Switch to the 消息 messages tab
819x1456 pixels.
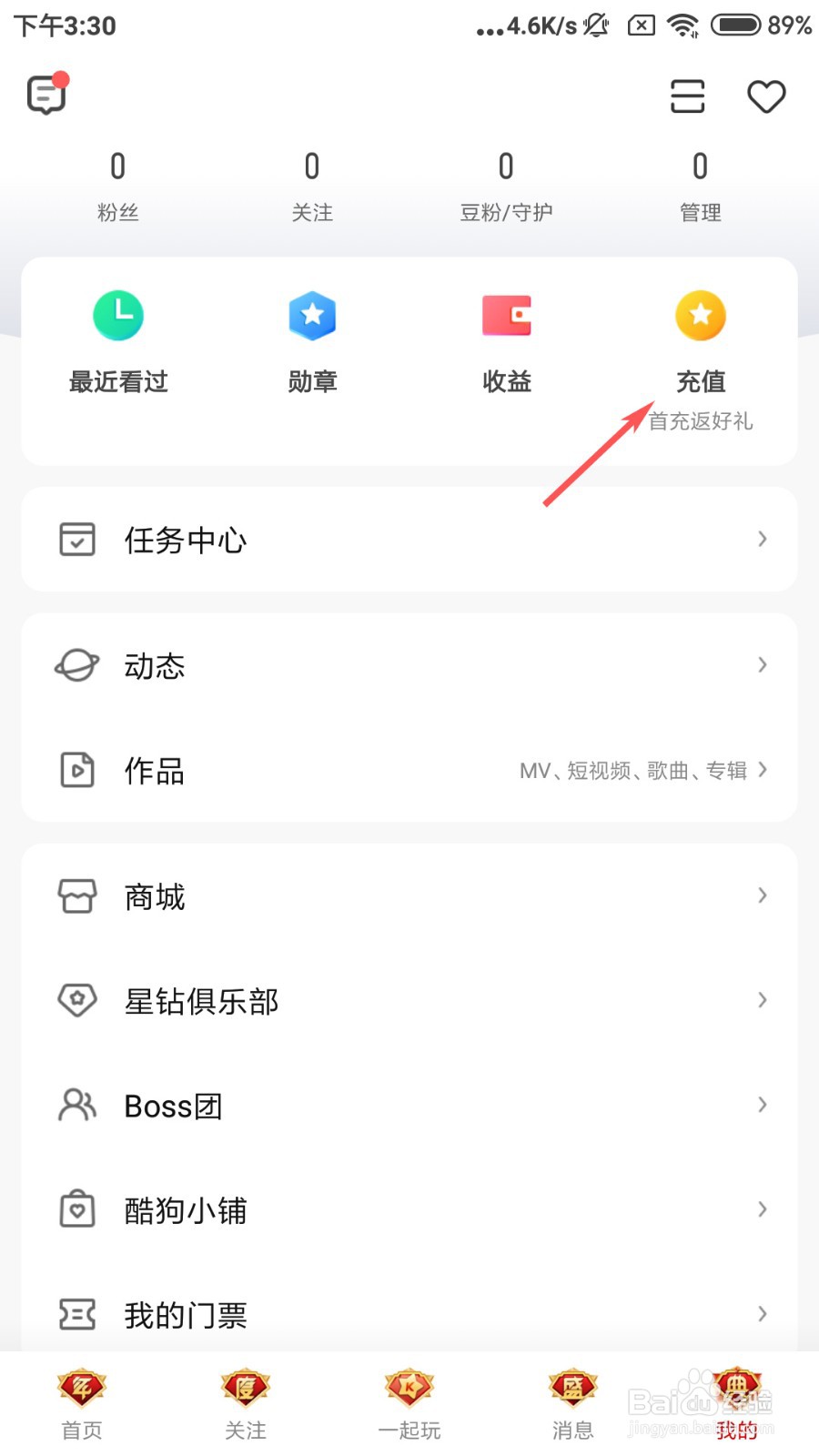(x=572, y=1404)
